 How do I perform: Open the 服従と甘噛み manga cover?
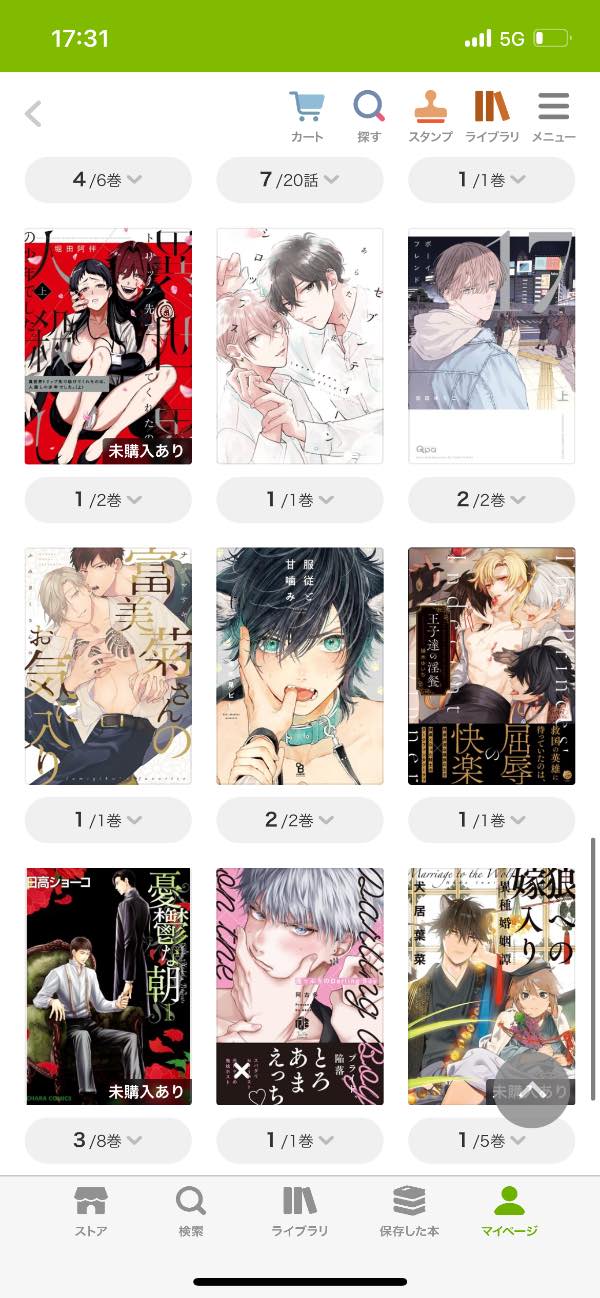click(299, 666)
